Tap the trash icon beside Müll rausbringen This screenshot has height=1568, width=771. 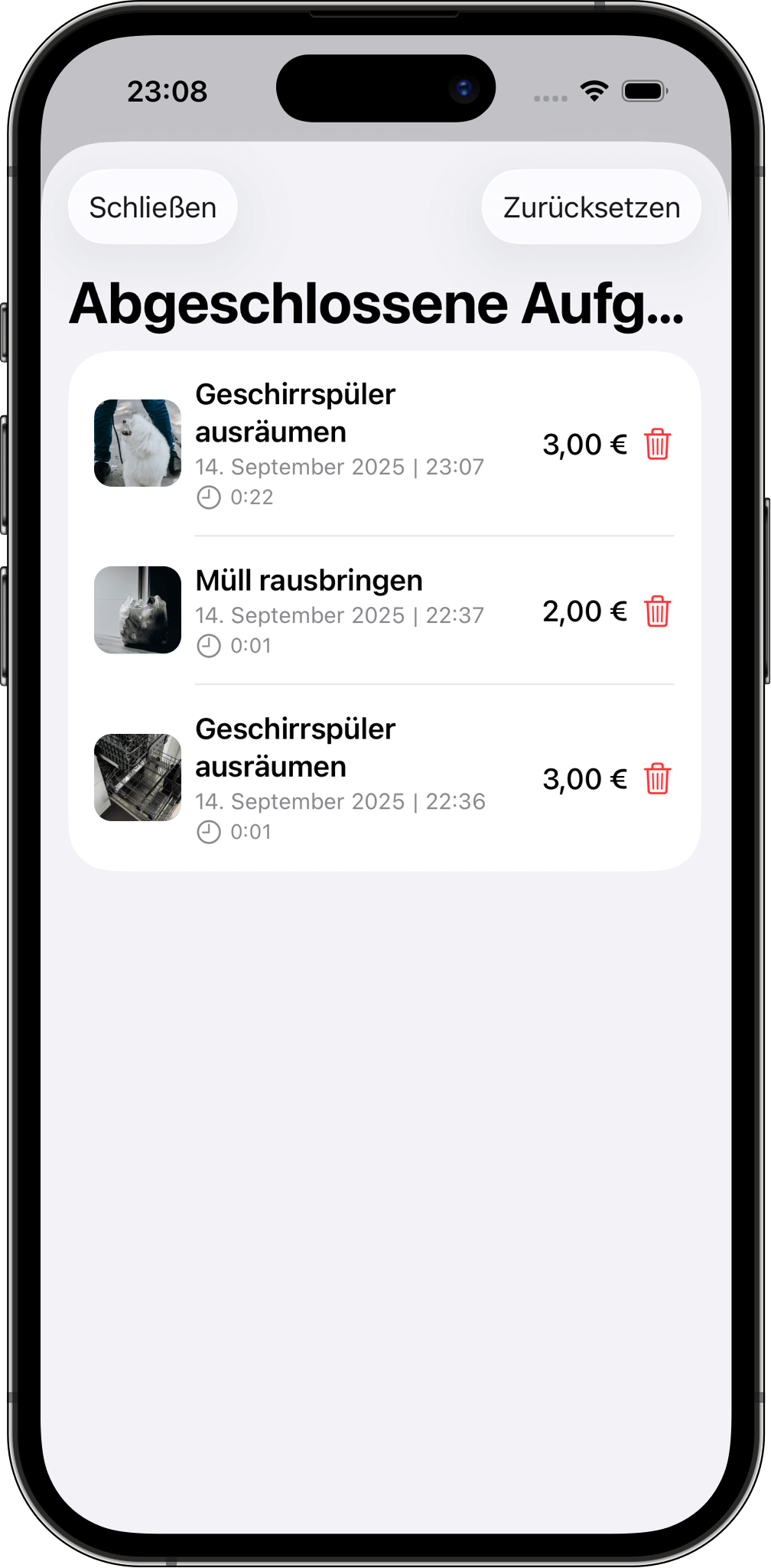[656, 611]
